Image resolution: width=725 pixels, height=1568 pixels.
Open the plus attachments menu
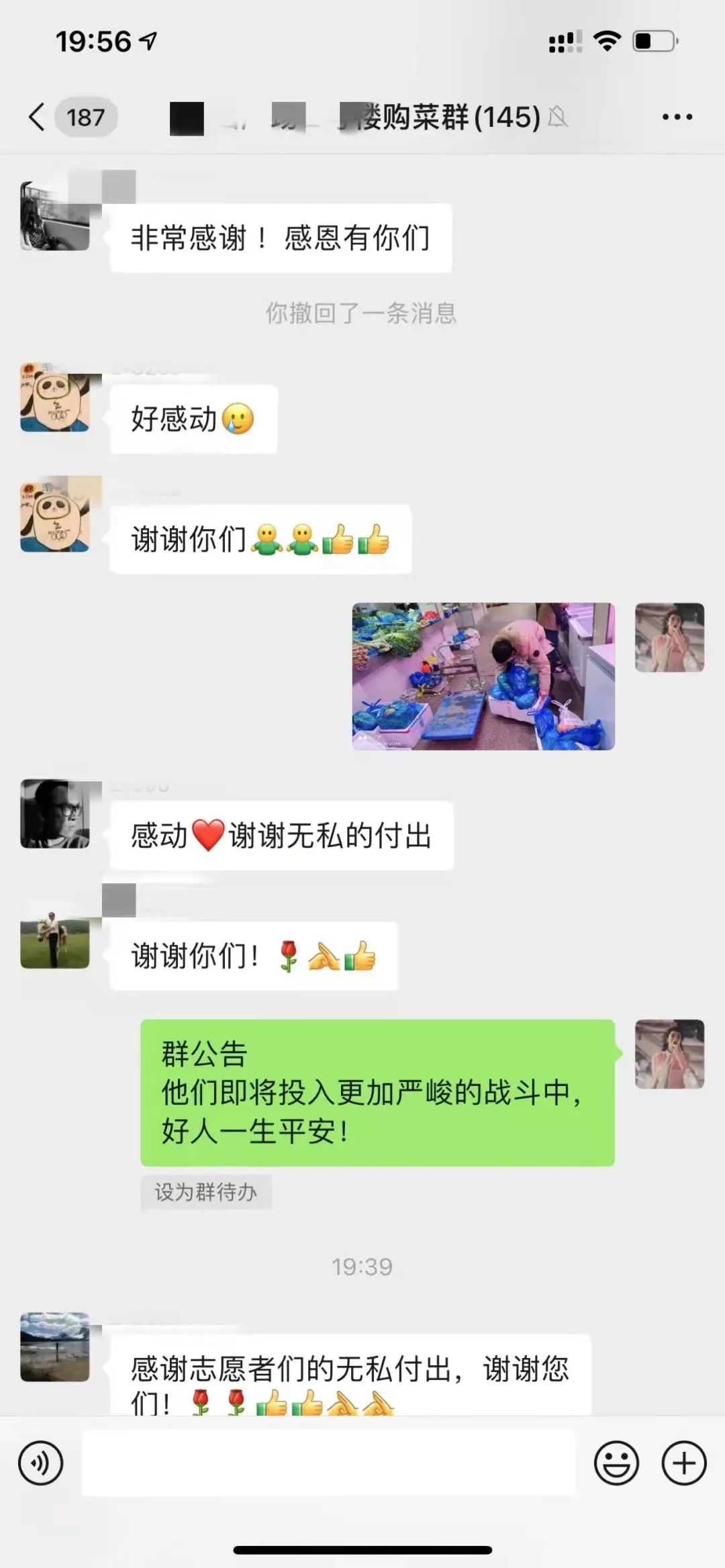(684, 1463)
